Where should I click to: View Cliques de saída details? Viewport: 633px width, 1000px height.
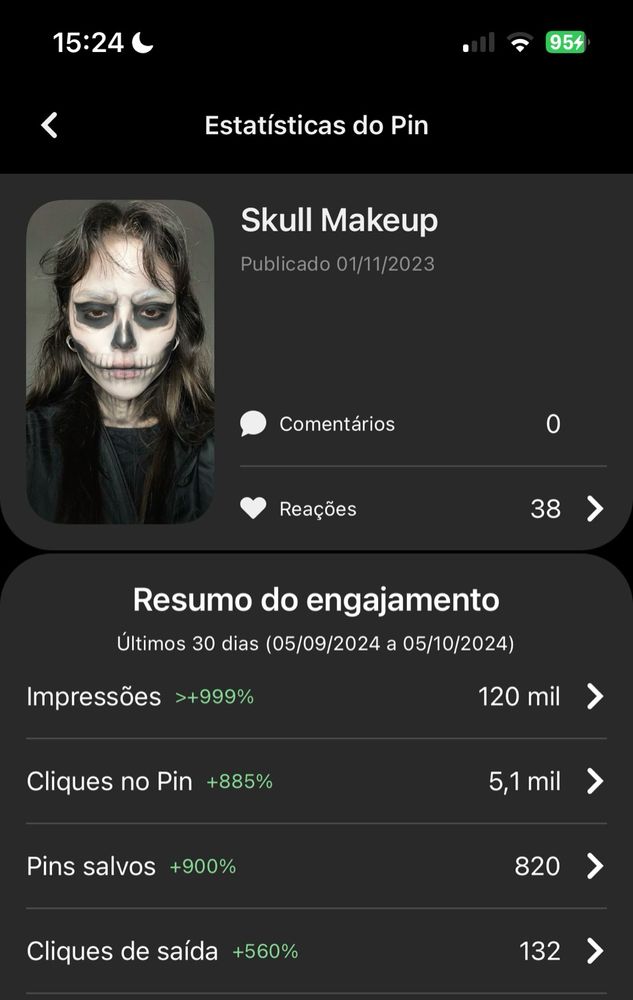(316, 951)
